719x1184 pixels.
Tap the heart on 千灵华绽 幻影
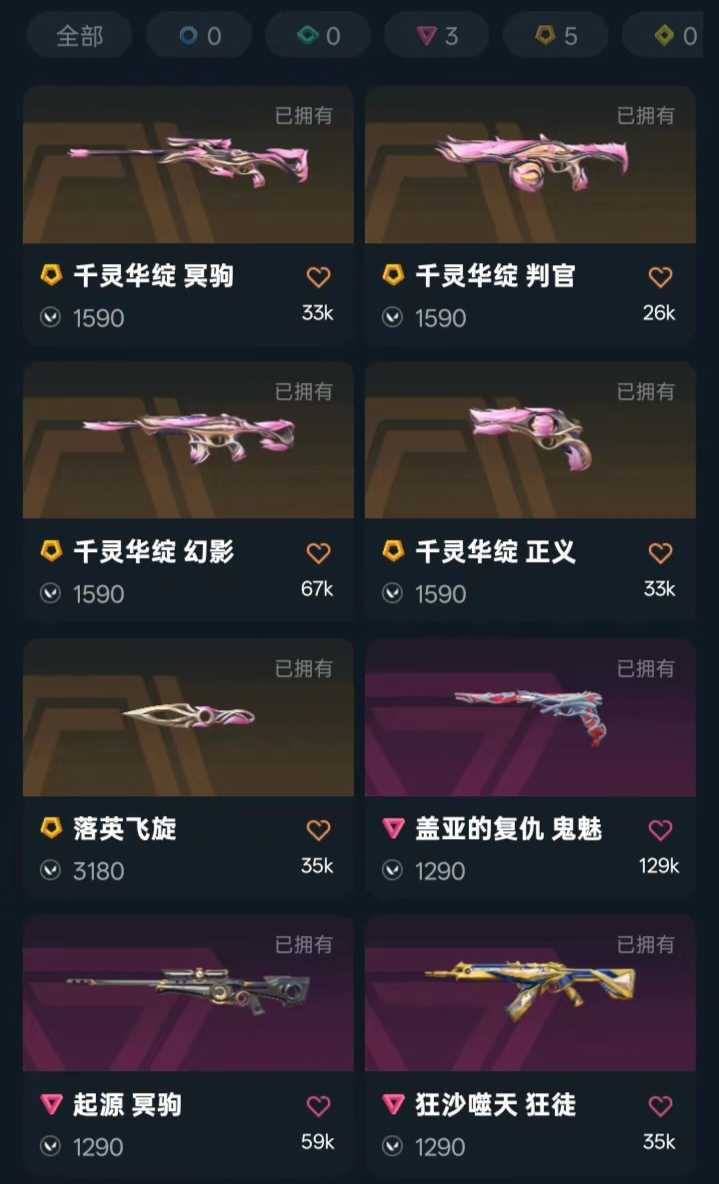318,553
